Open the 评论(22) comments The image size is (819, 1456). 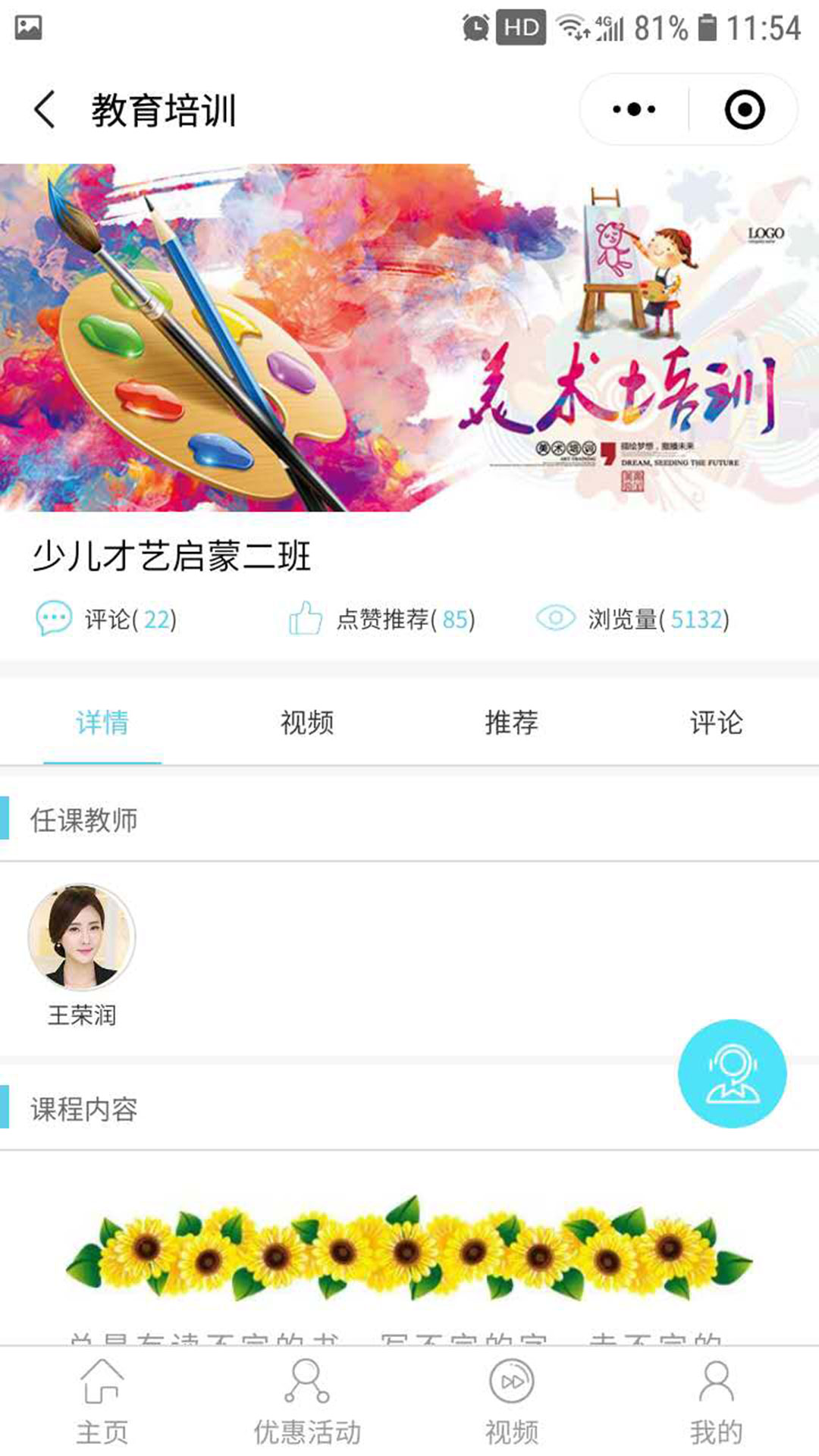click(106, 620)
